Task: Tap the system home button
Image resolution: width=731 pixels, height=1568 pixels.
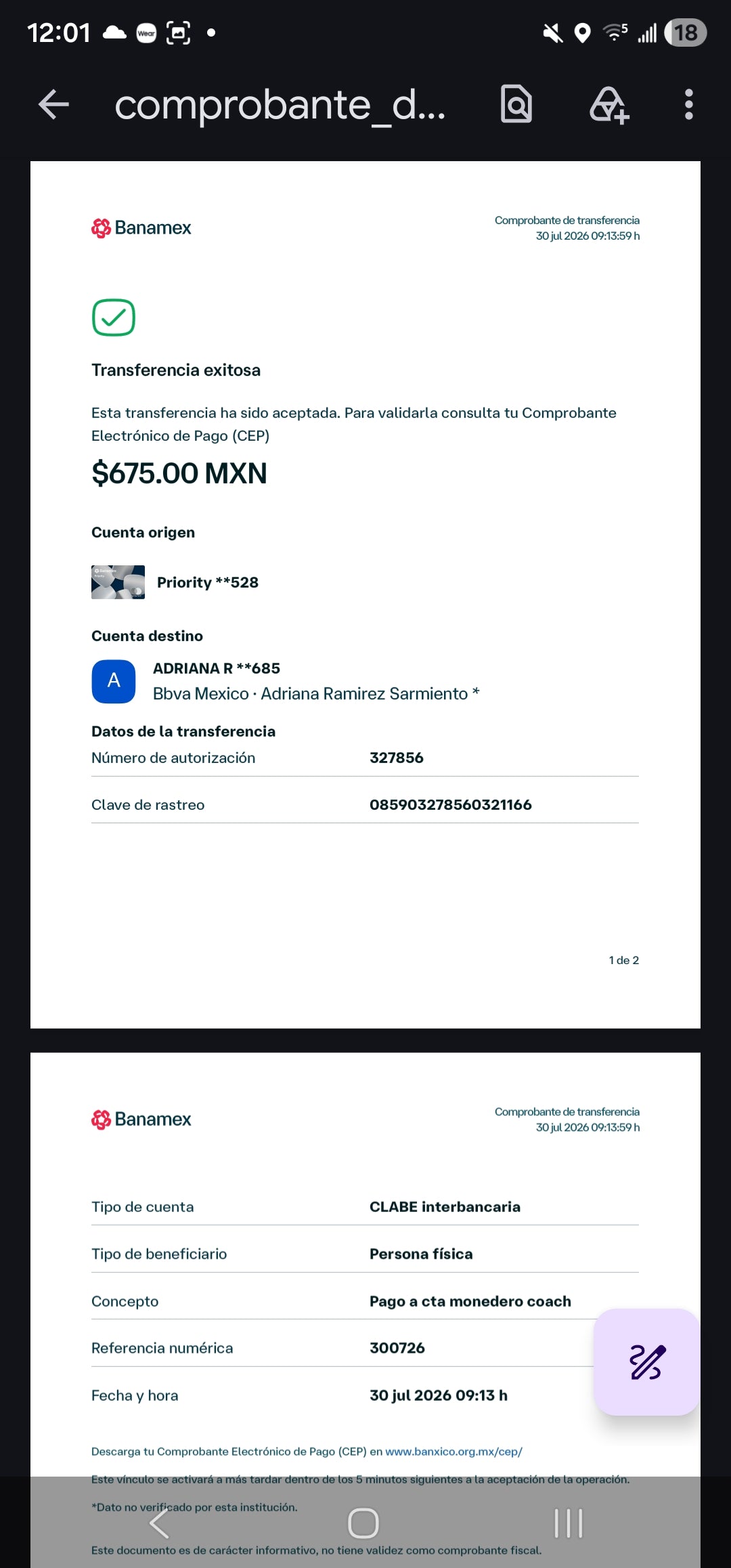Action: [363, 1523]
